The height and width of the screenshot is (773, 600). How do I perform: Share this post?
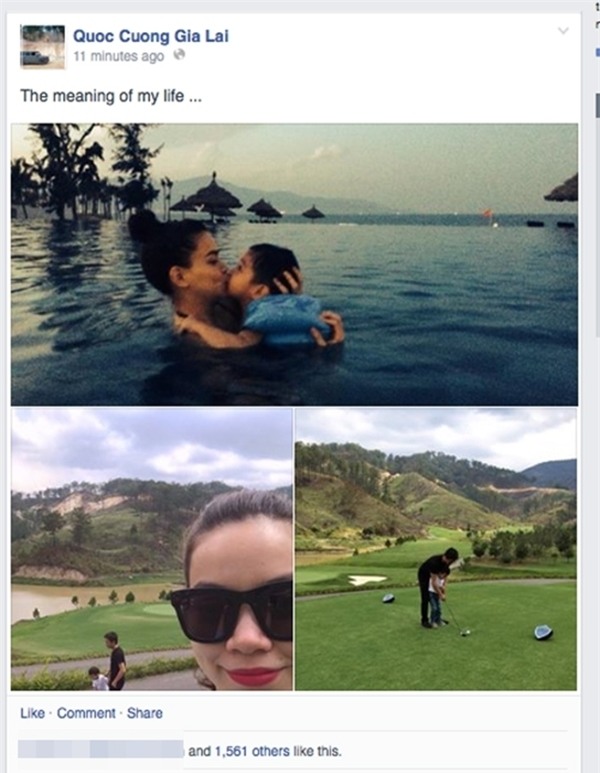coord(144,713)
